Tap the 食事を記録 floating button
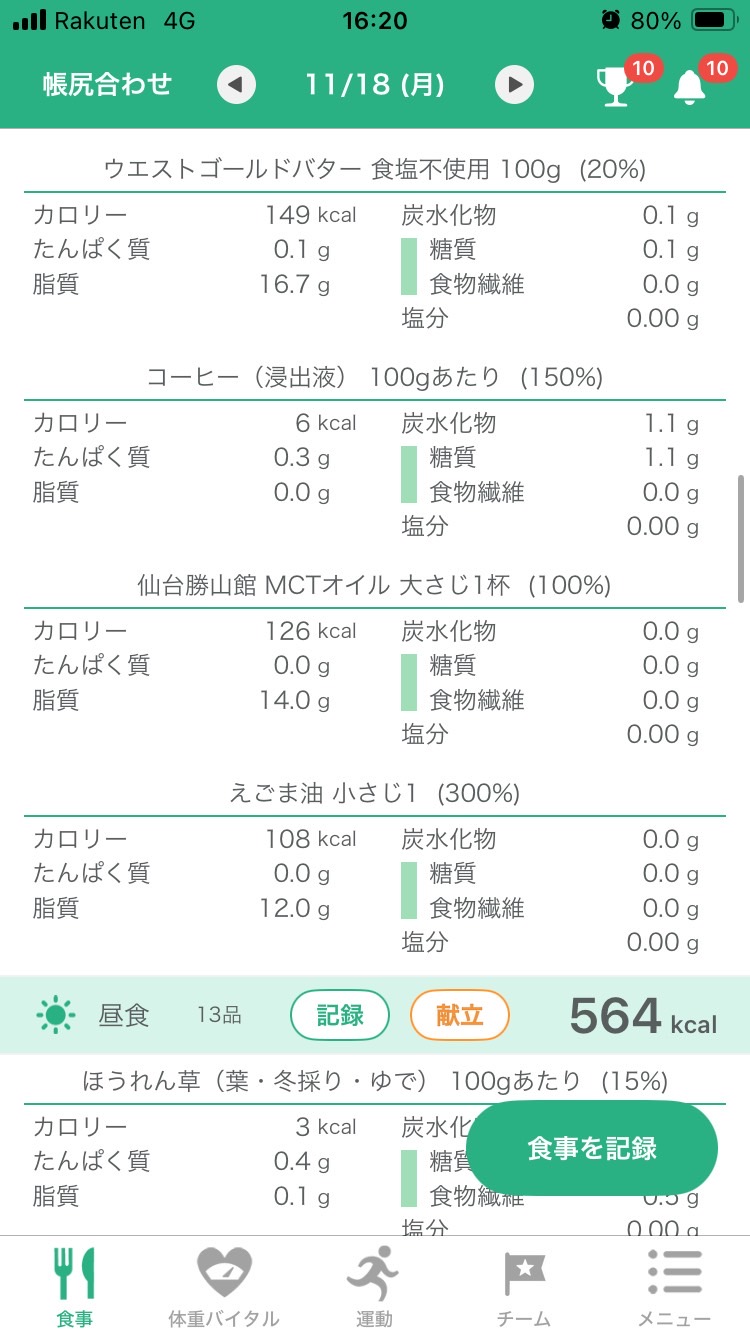Screen dimensions: 750x1334 pos(592,1148)
